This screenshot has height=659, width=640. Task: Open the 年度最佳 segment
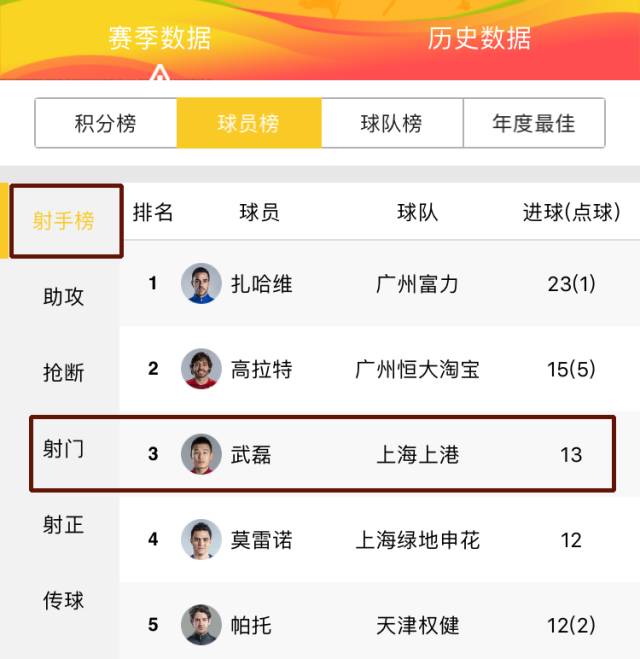534,124
